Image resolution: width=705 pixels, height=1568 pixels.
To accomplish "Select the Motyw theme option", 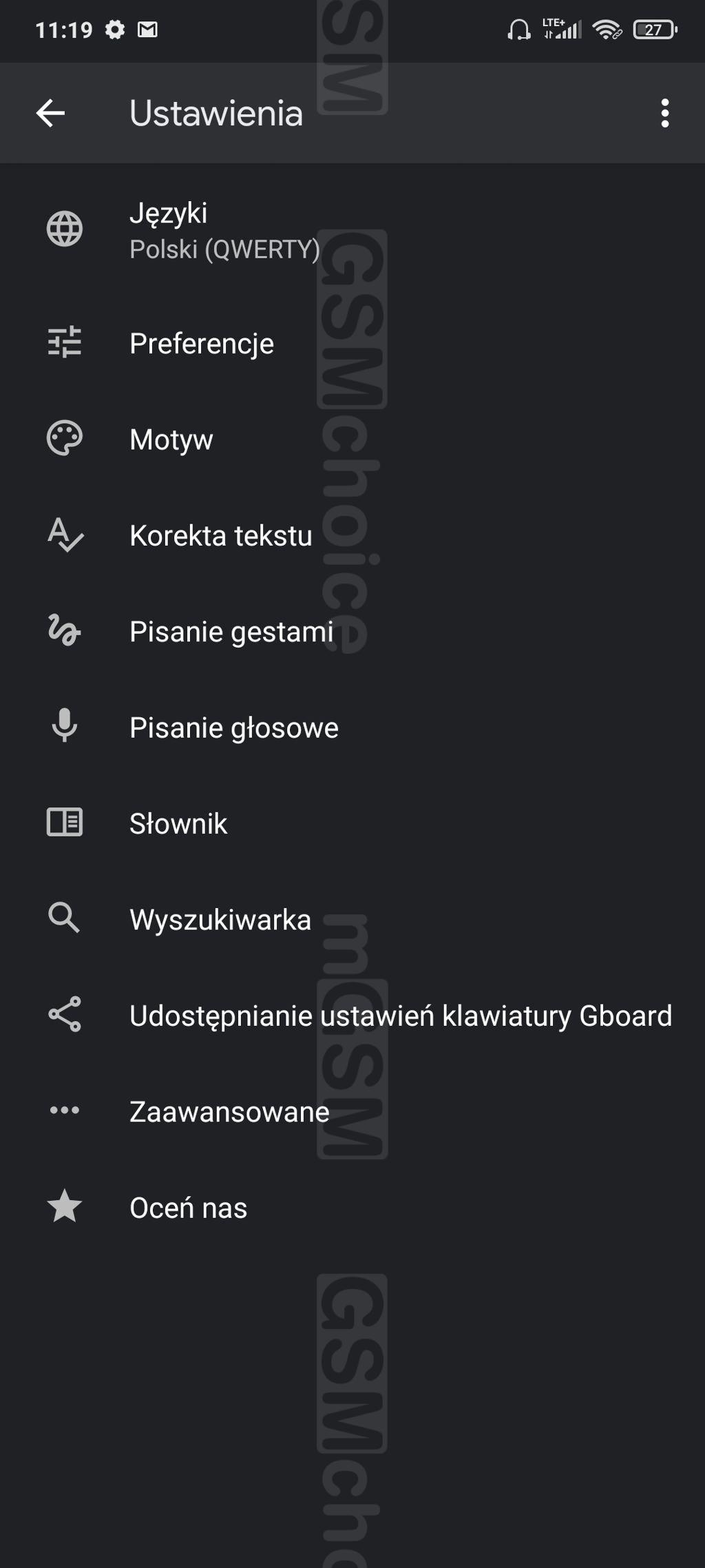I will [352, 440].
